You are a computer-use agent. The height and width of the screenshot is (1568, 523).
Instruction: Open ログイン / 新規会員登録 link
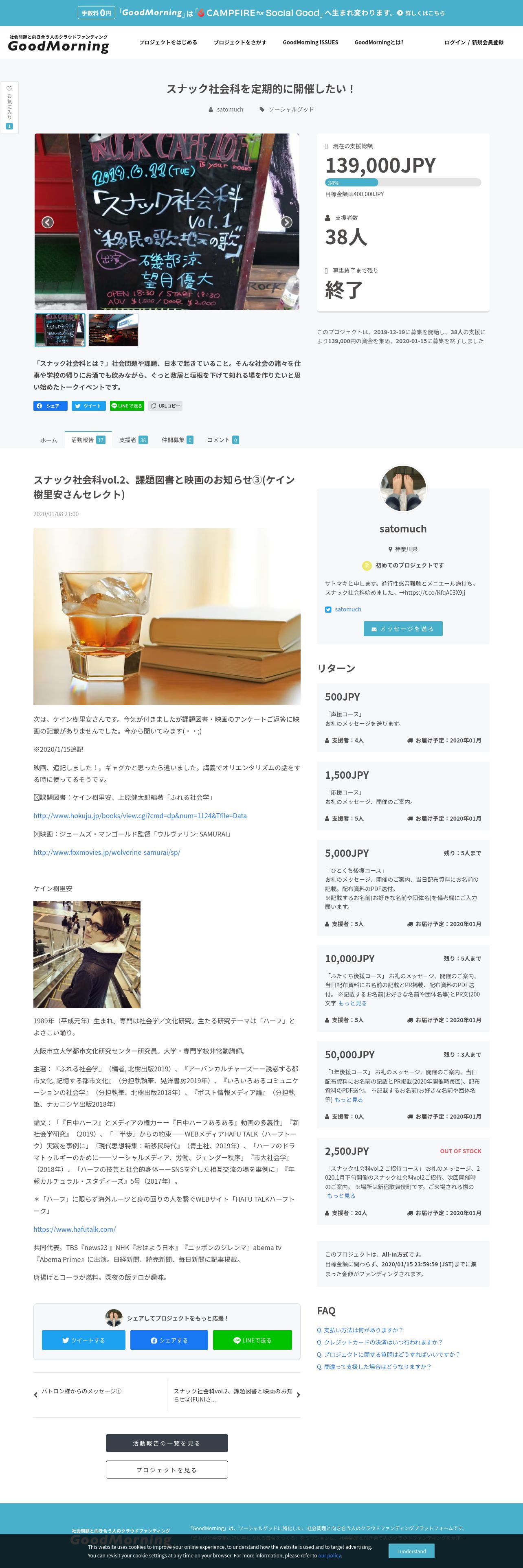click(x=473, y=43)
